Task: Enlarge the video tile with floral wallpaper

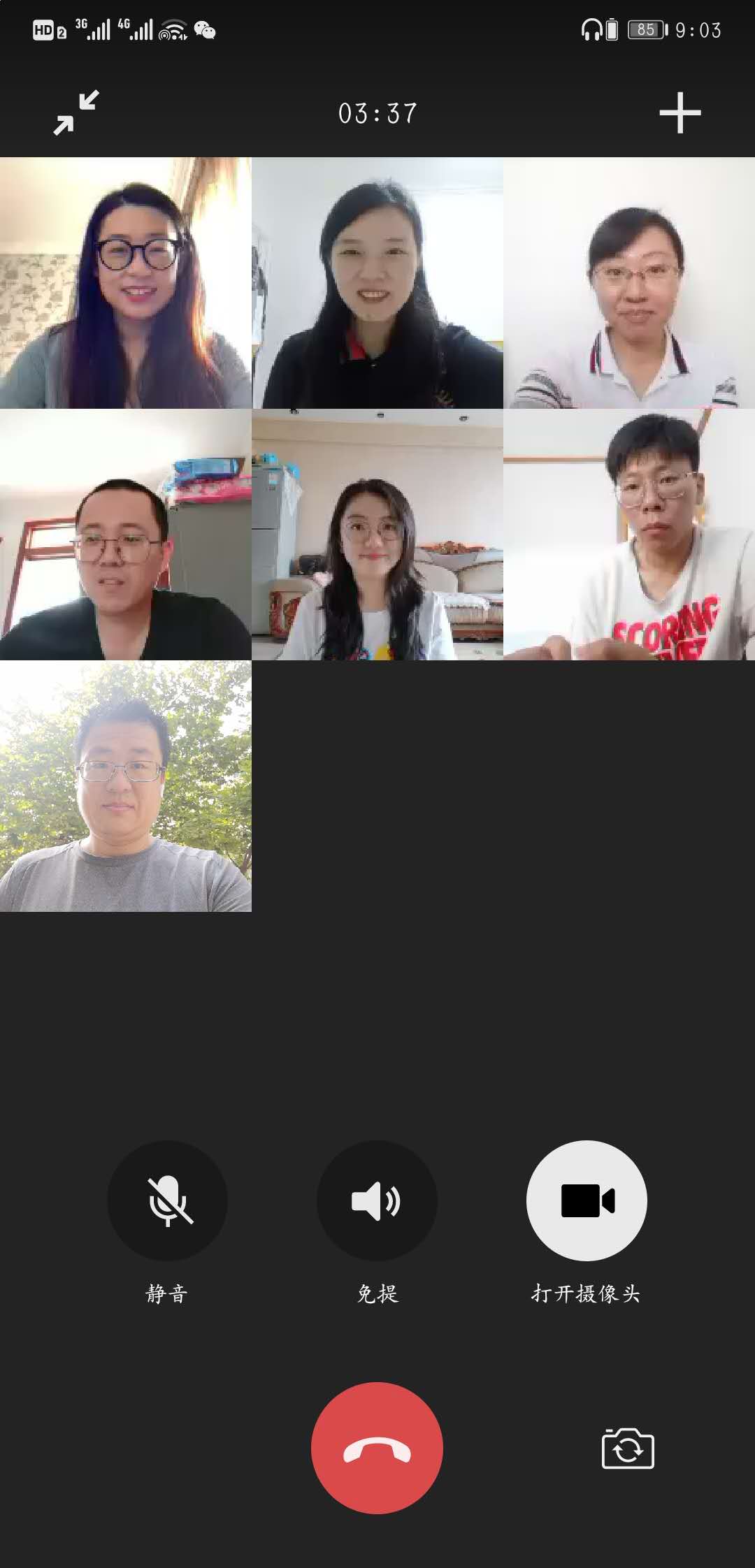Action: click(x=126, y=283)
